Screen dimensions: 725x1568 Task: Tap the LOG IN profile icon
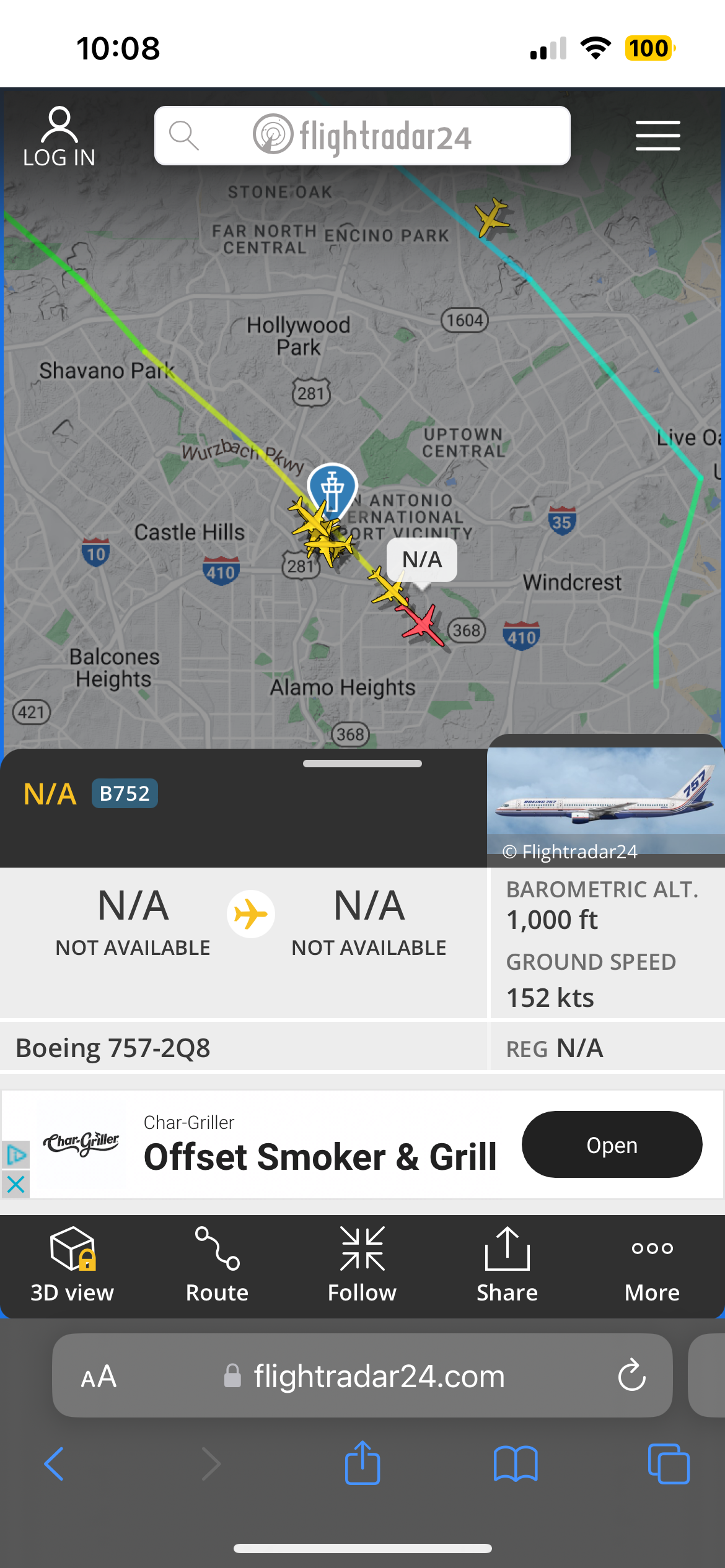coord(59,136)
